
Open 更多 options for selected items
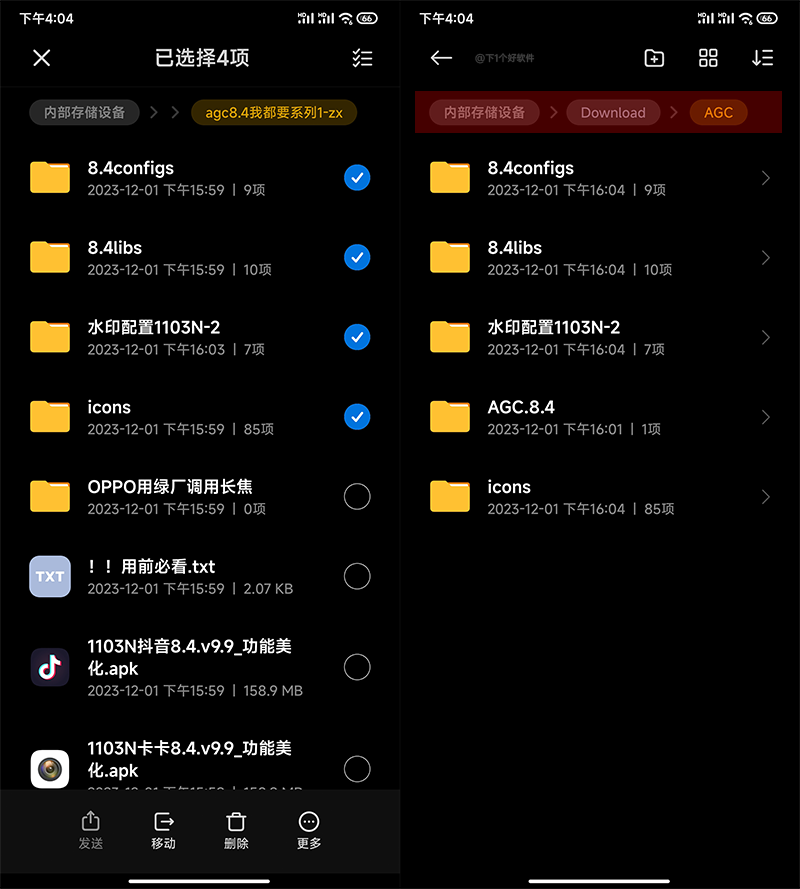pos(309,830)
